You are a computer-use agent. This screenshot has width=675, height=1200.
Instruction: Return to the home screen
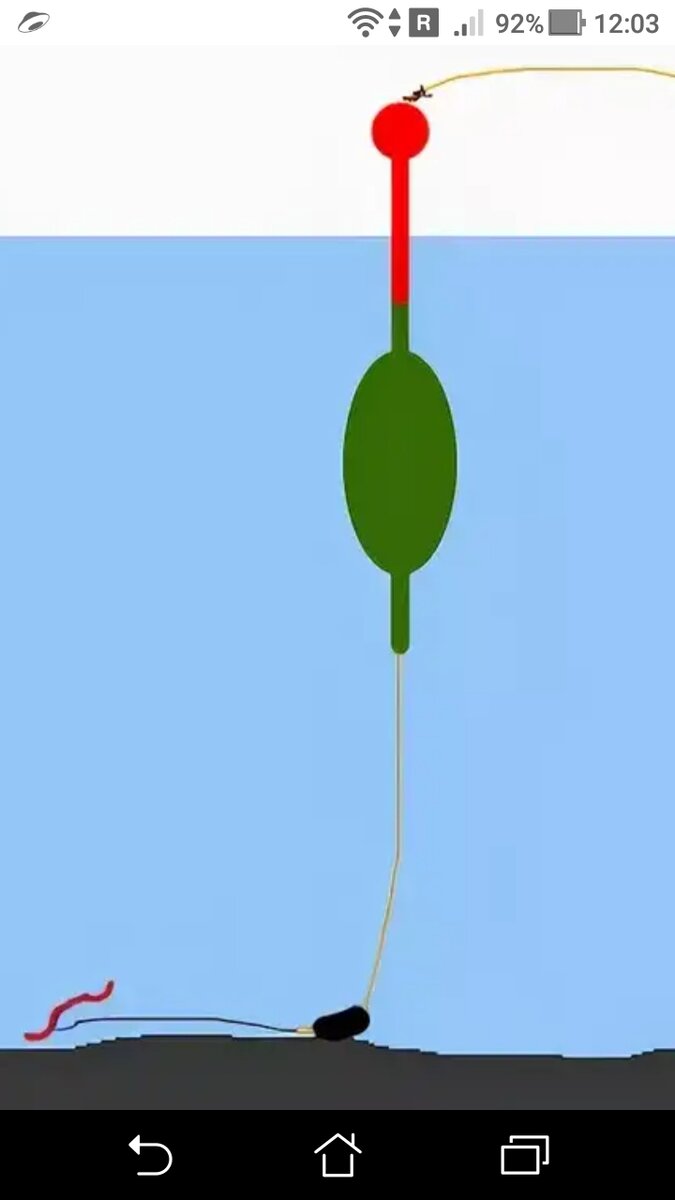[x=337, y=1155]
